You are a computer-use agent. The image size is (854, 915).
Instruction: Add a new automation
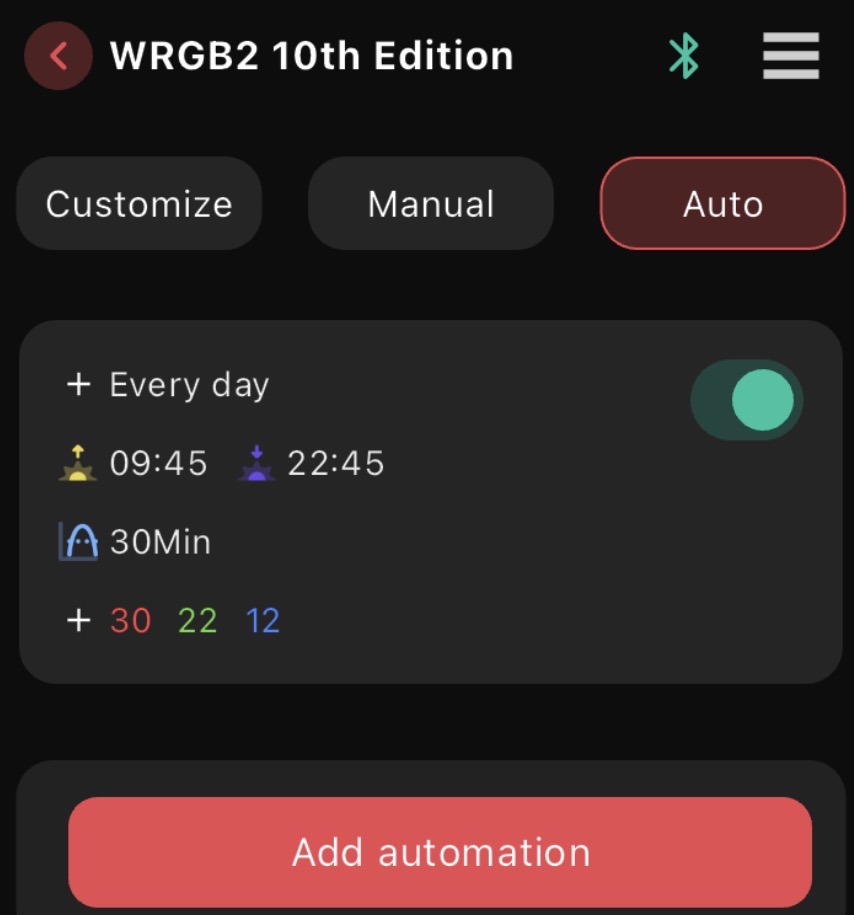coord(440,852)
